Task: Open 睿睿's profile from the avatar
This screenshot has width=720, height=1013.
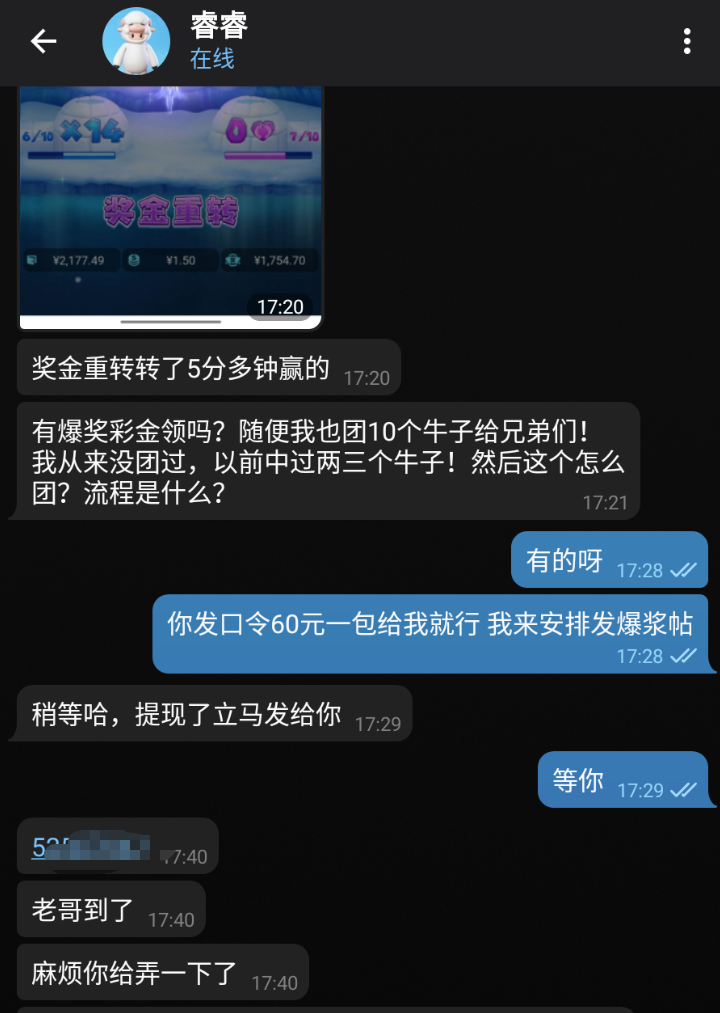Action: click(136, 41)
